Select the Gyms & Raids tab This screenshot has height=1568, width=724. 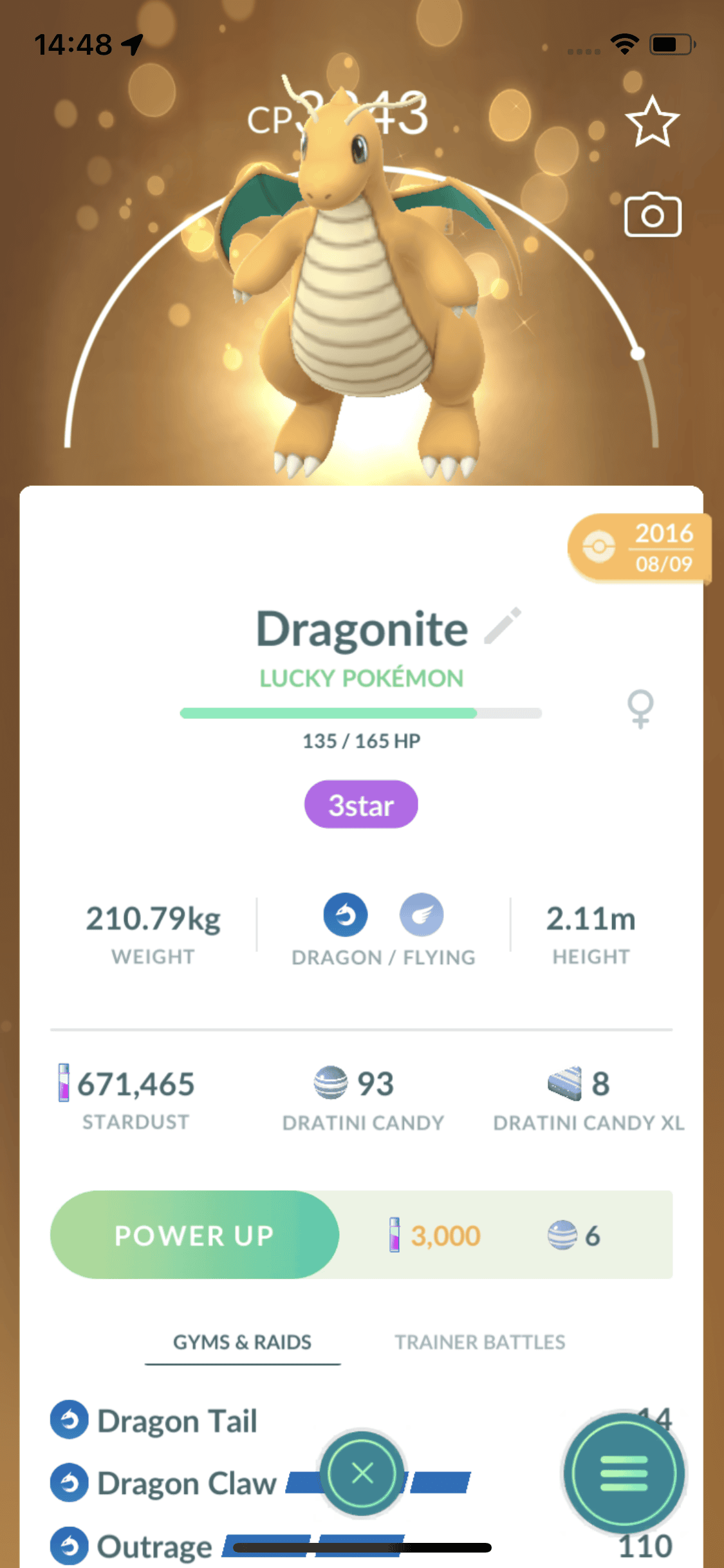click(242, 1341)
